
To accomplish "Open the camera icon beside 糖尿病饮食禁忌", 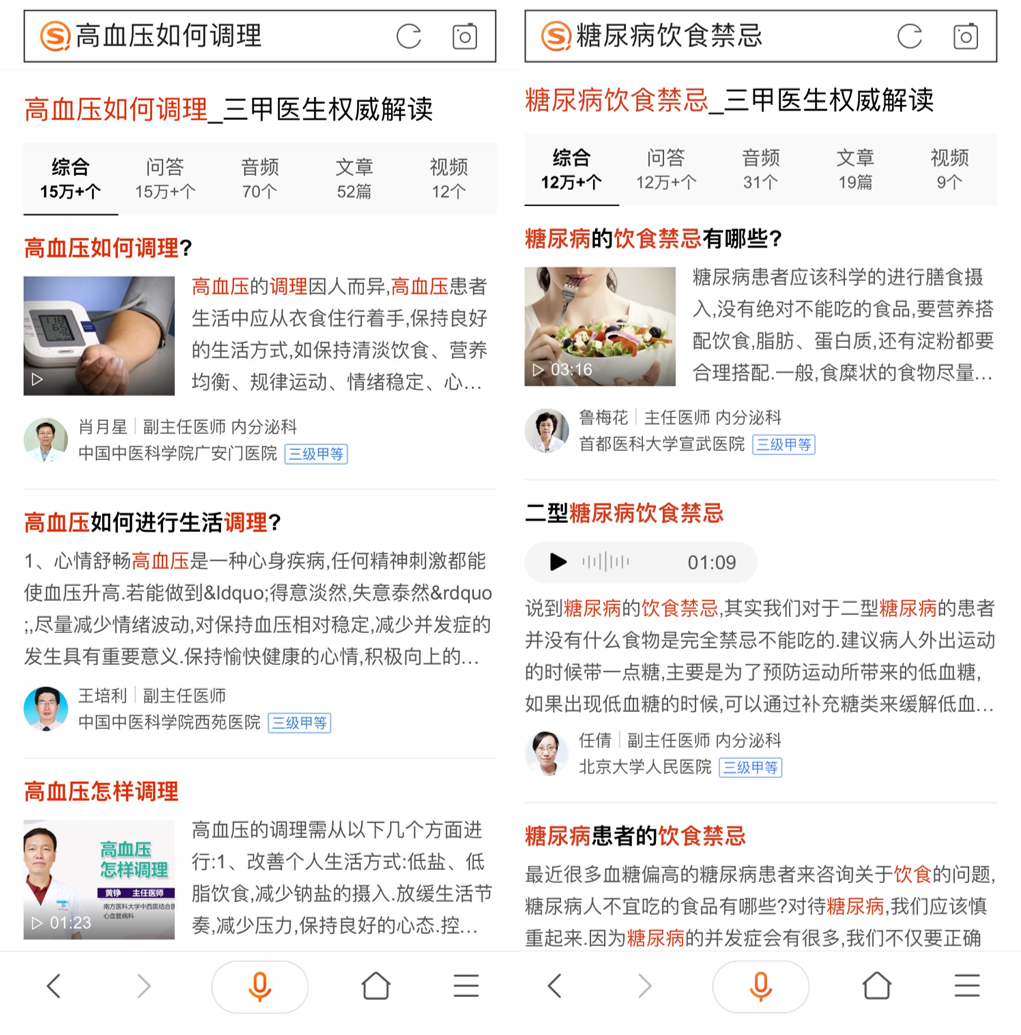I will (x=965, y=36).
